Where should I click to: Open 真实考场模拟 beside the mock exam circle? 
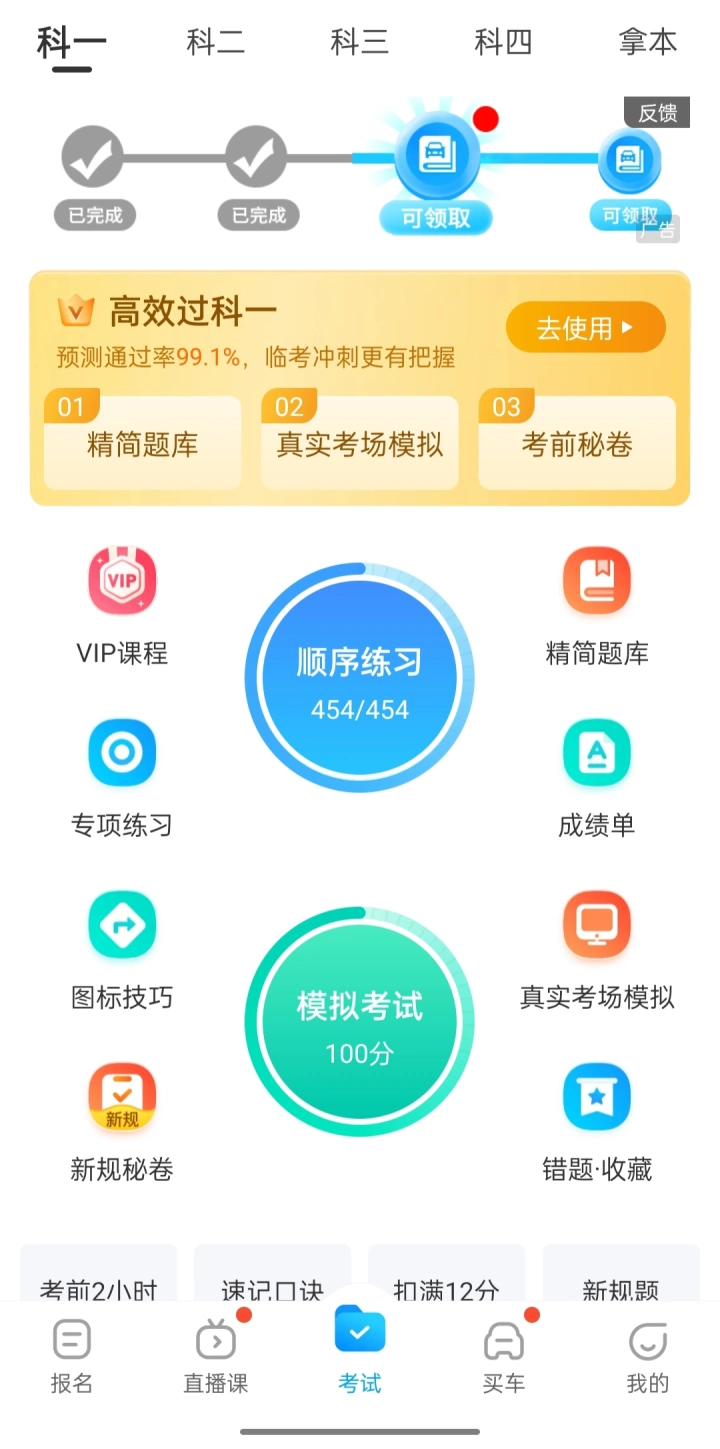pyautogui.click(x=596, y=951)
